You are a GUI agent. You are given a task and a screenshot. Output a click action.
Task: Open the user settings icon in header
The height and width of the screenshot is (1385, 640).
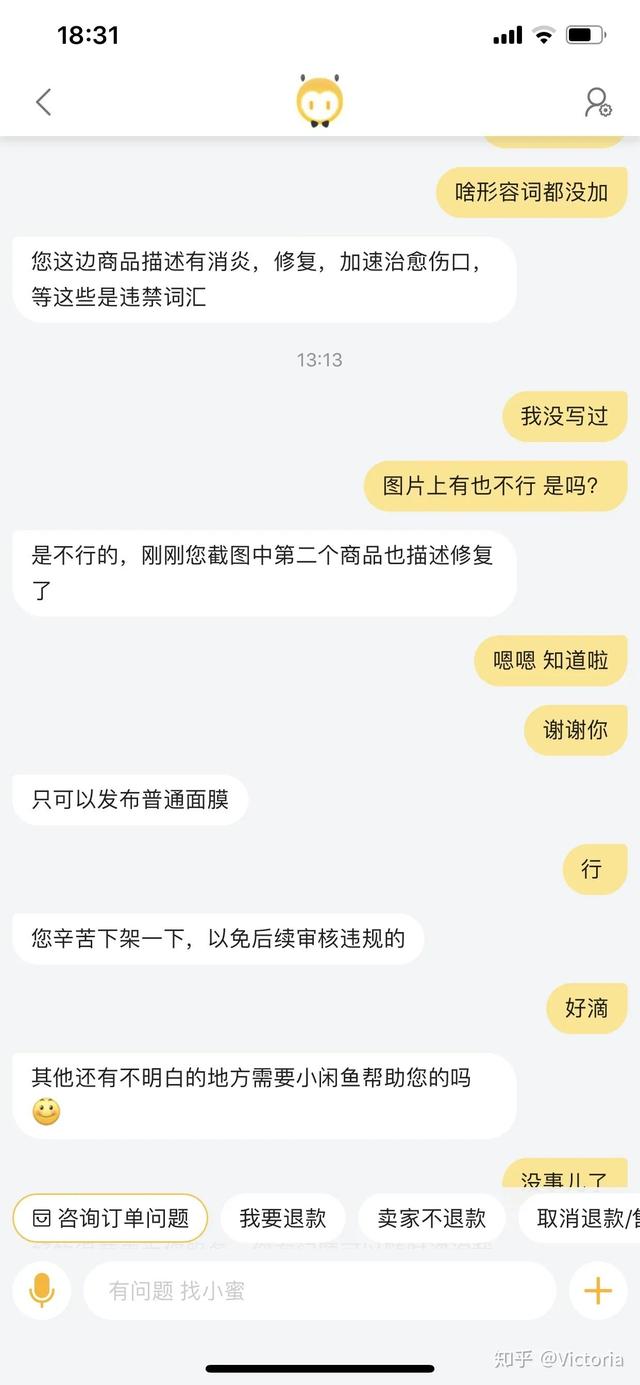pos(597,102)
